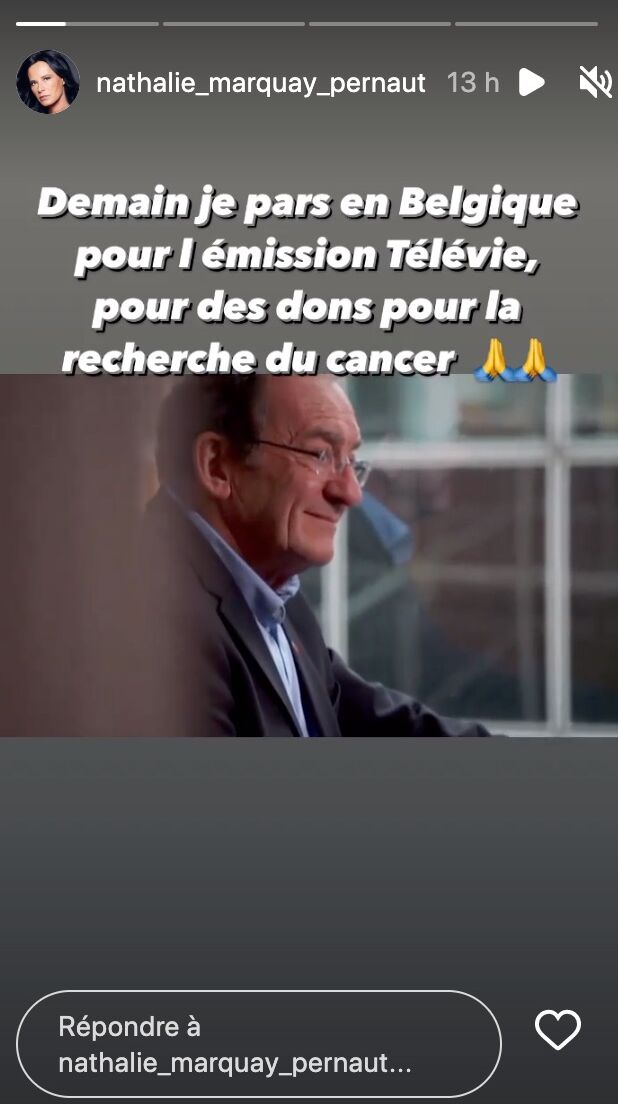Reply to nathalie_marquay_pernaut's story
Screen dimensions: 618x1104
(x=259, y=1045)
